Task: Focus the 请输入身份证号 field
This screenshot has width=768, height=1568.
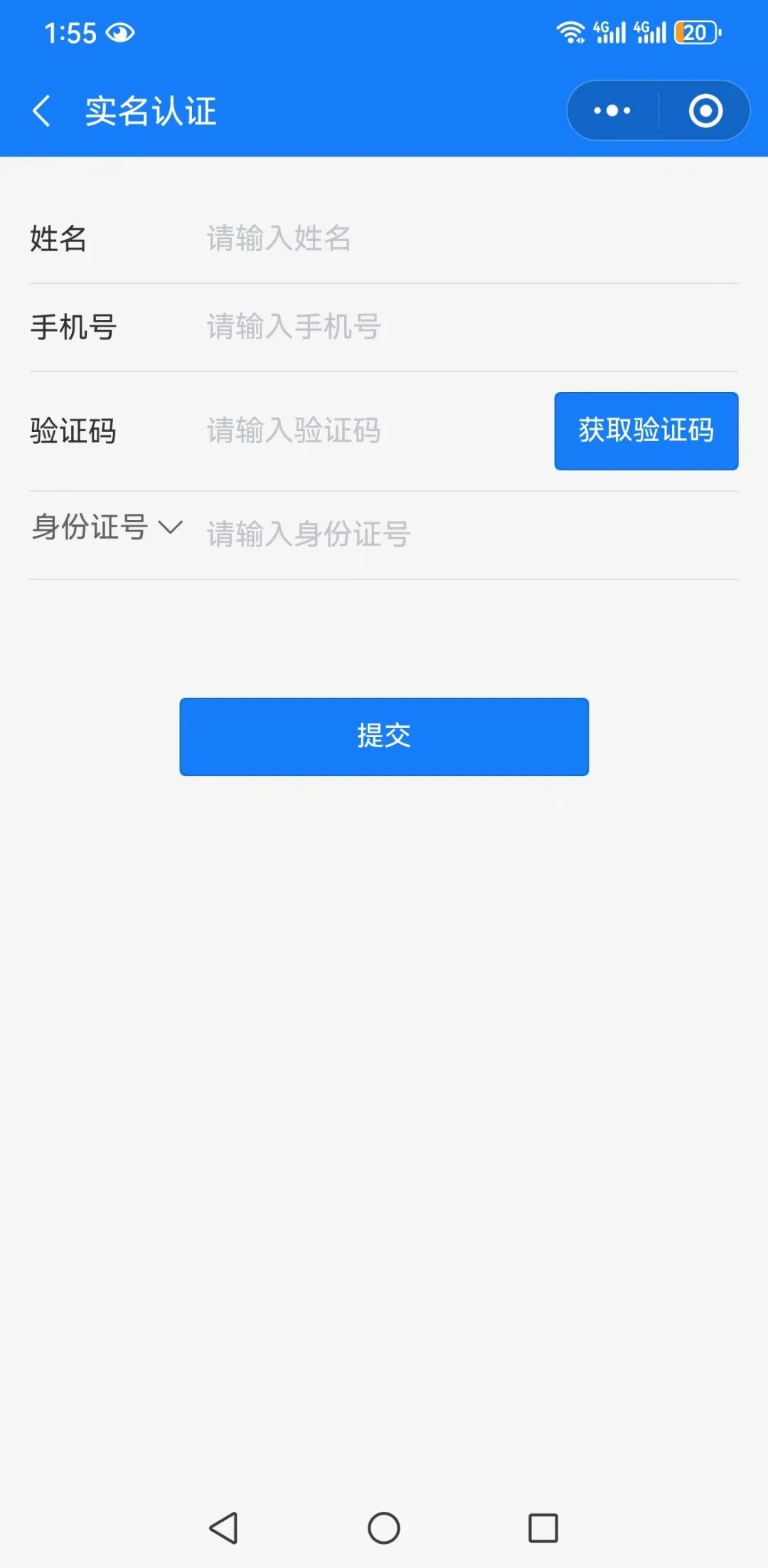Action: 469,534
